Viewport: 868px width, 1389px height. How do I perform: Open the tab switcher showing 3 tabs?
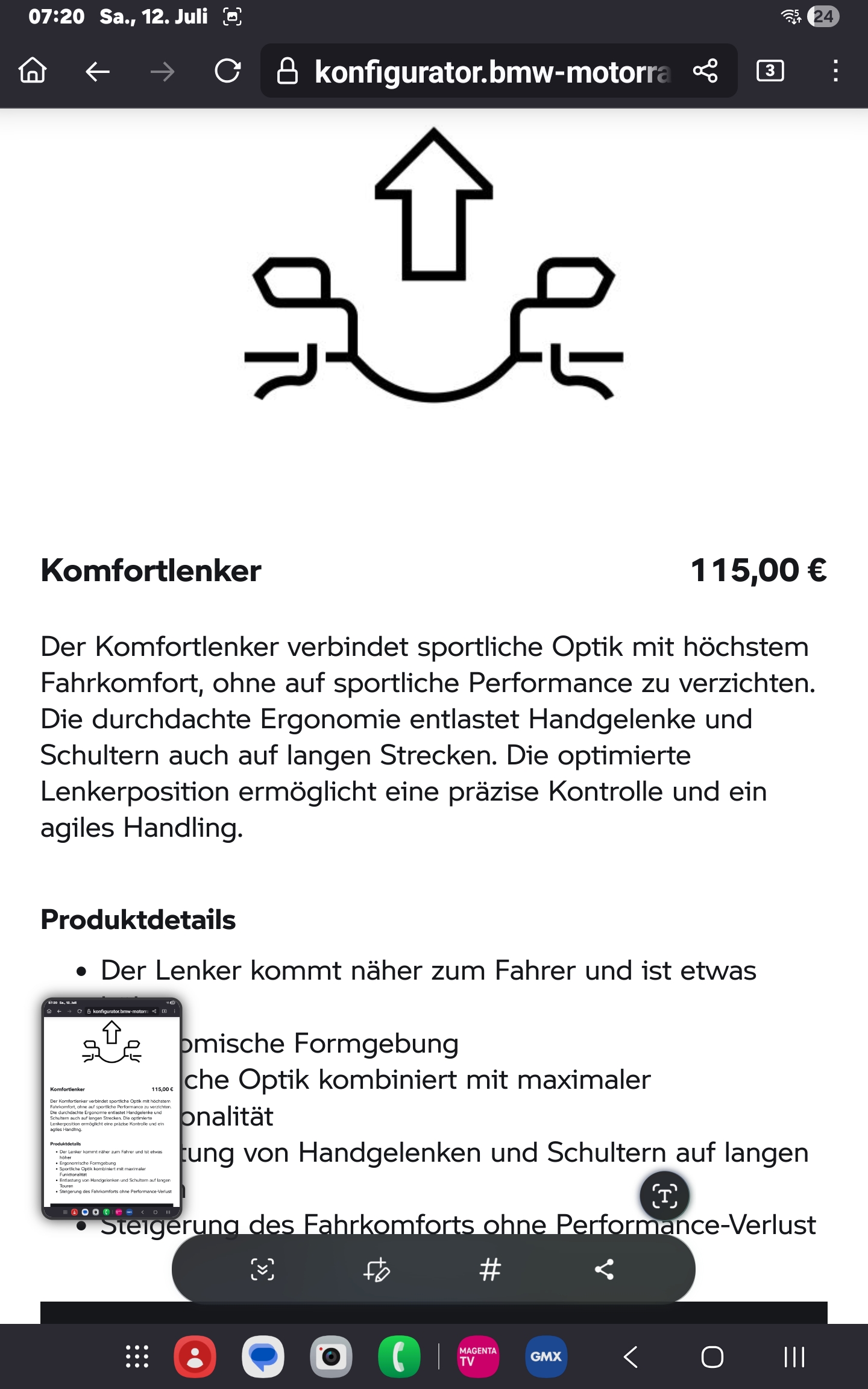[770, 71]
